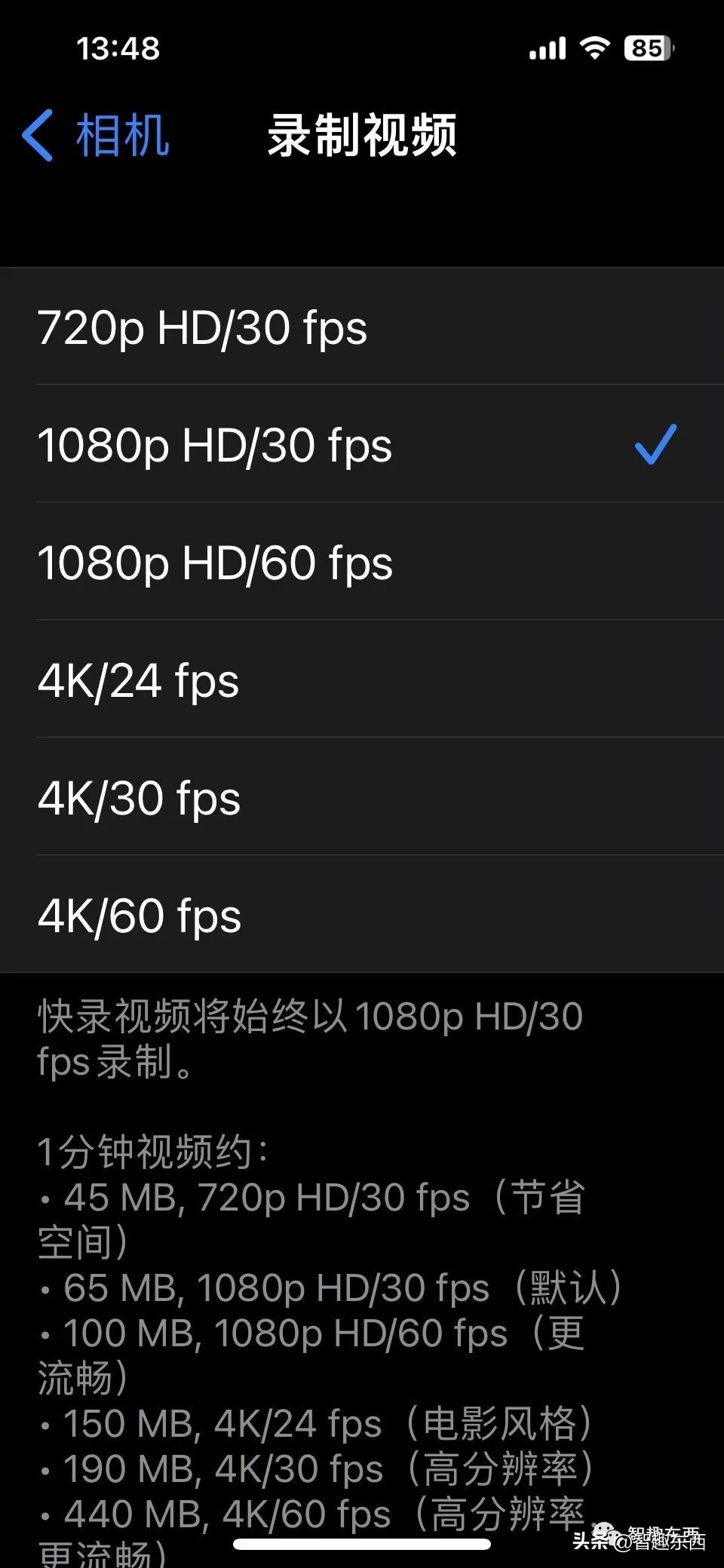Tap the 录制视频 page title

[362, 136]
